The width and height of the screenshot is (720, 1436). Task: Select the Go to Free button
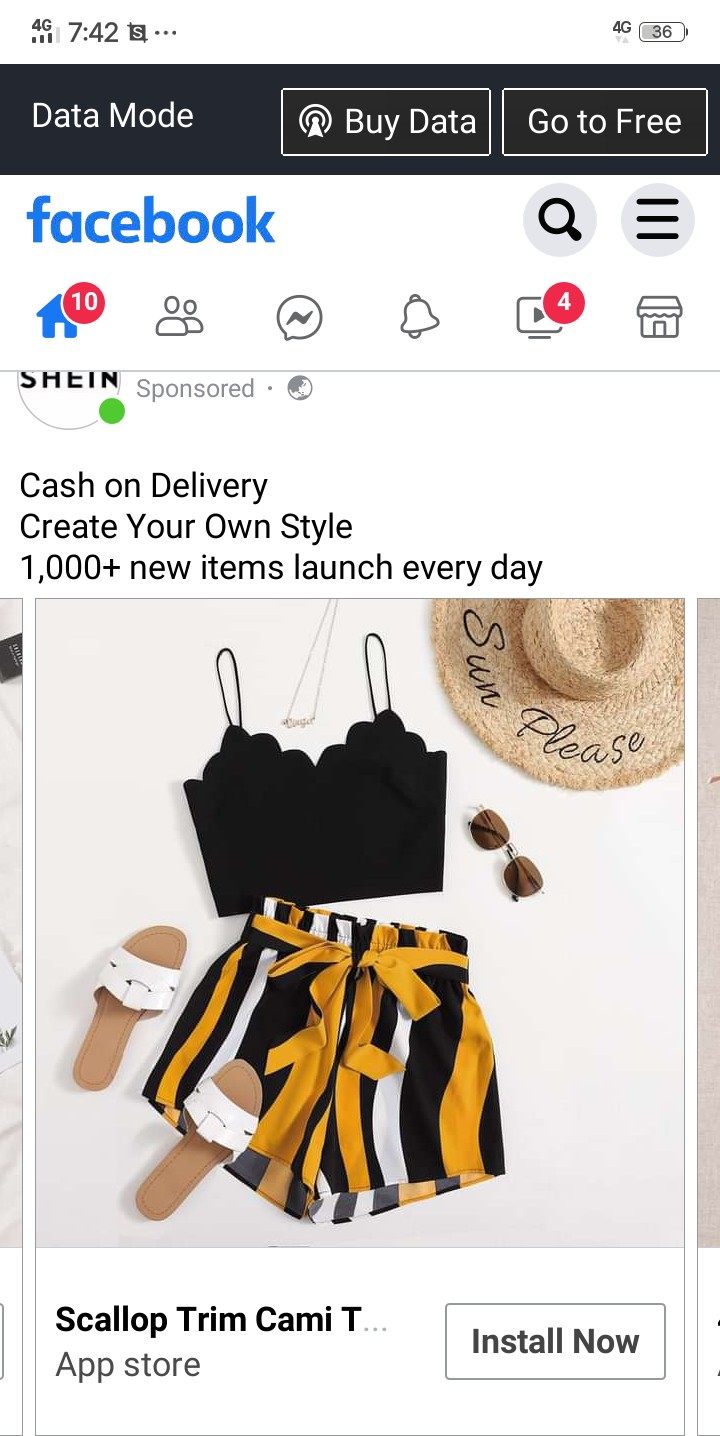click(x=604, y=122)
